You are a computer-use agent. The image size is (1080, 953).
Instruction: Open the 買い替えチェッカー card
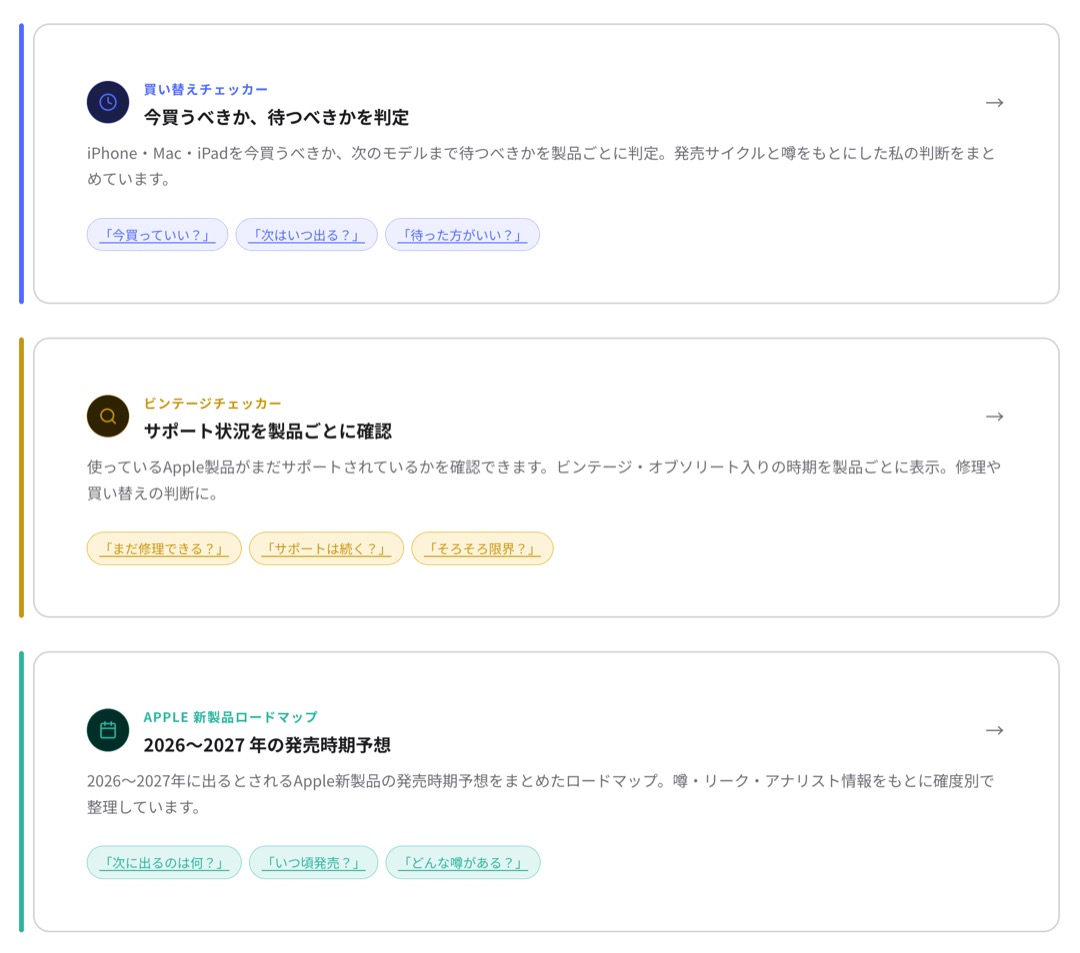276,117
